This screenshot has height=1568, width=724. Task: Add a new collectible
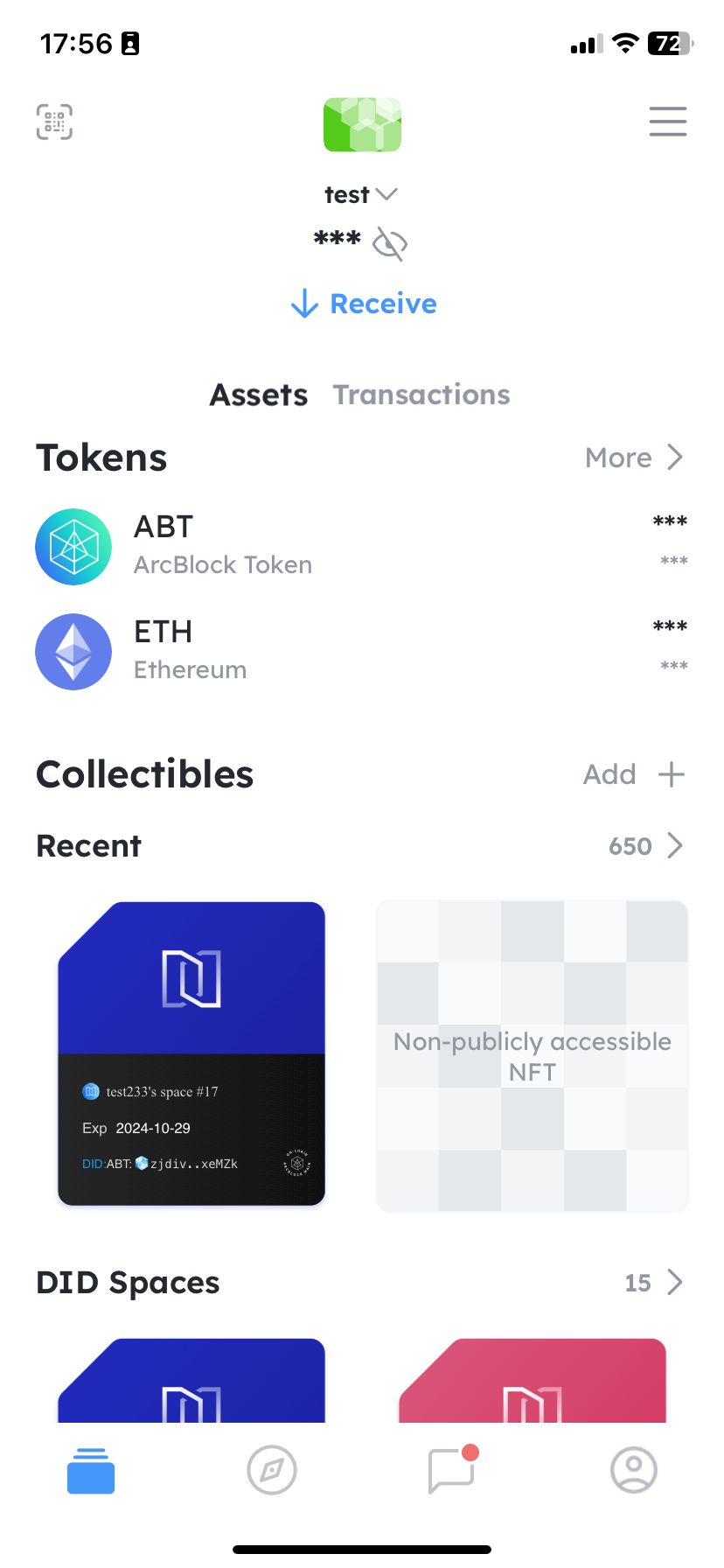pyautogui.click(x=634, y=774)
